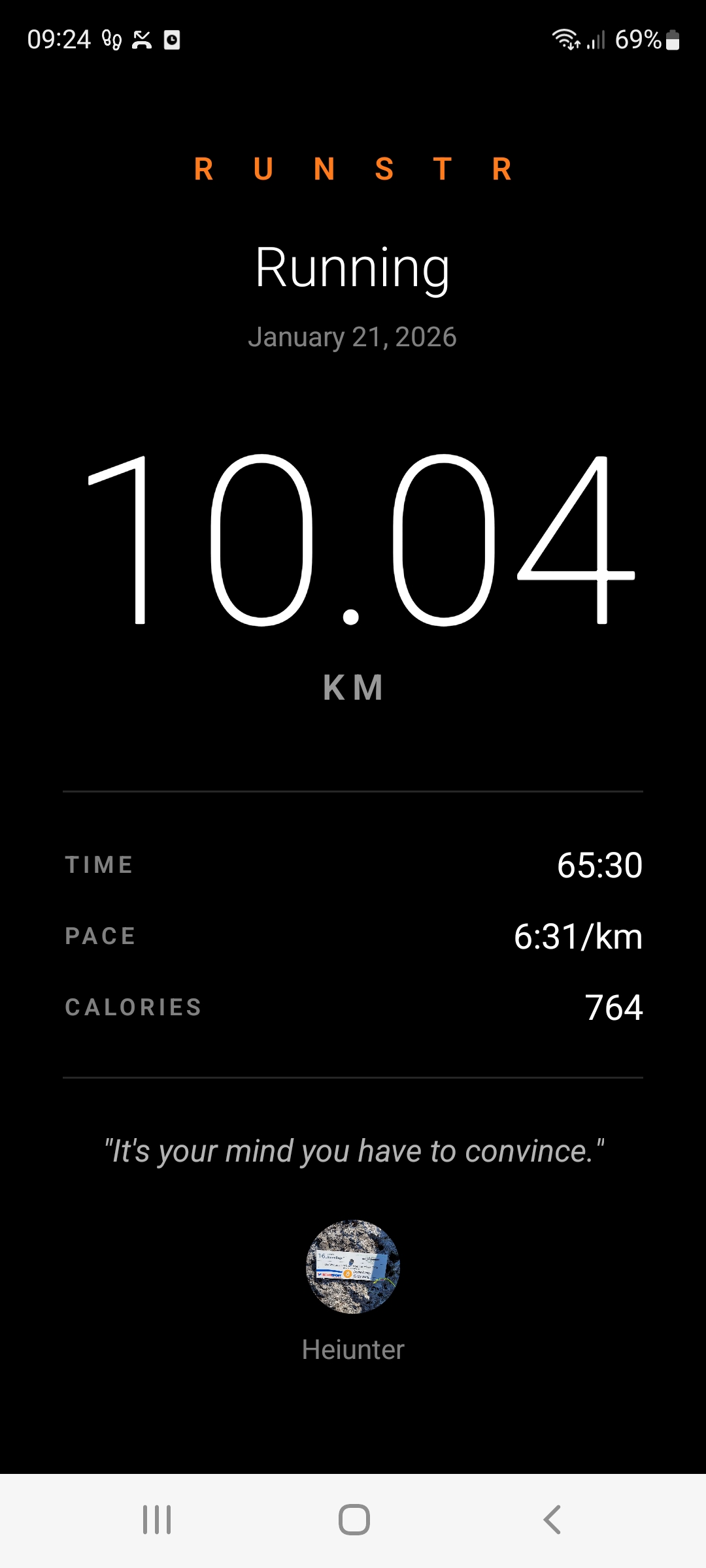
Task: Open the recent apps overview
Action: 157,1520
